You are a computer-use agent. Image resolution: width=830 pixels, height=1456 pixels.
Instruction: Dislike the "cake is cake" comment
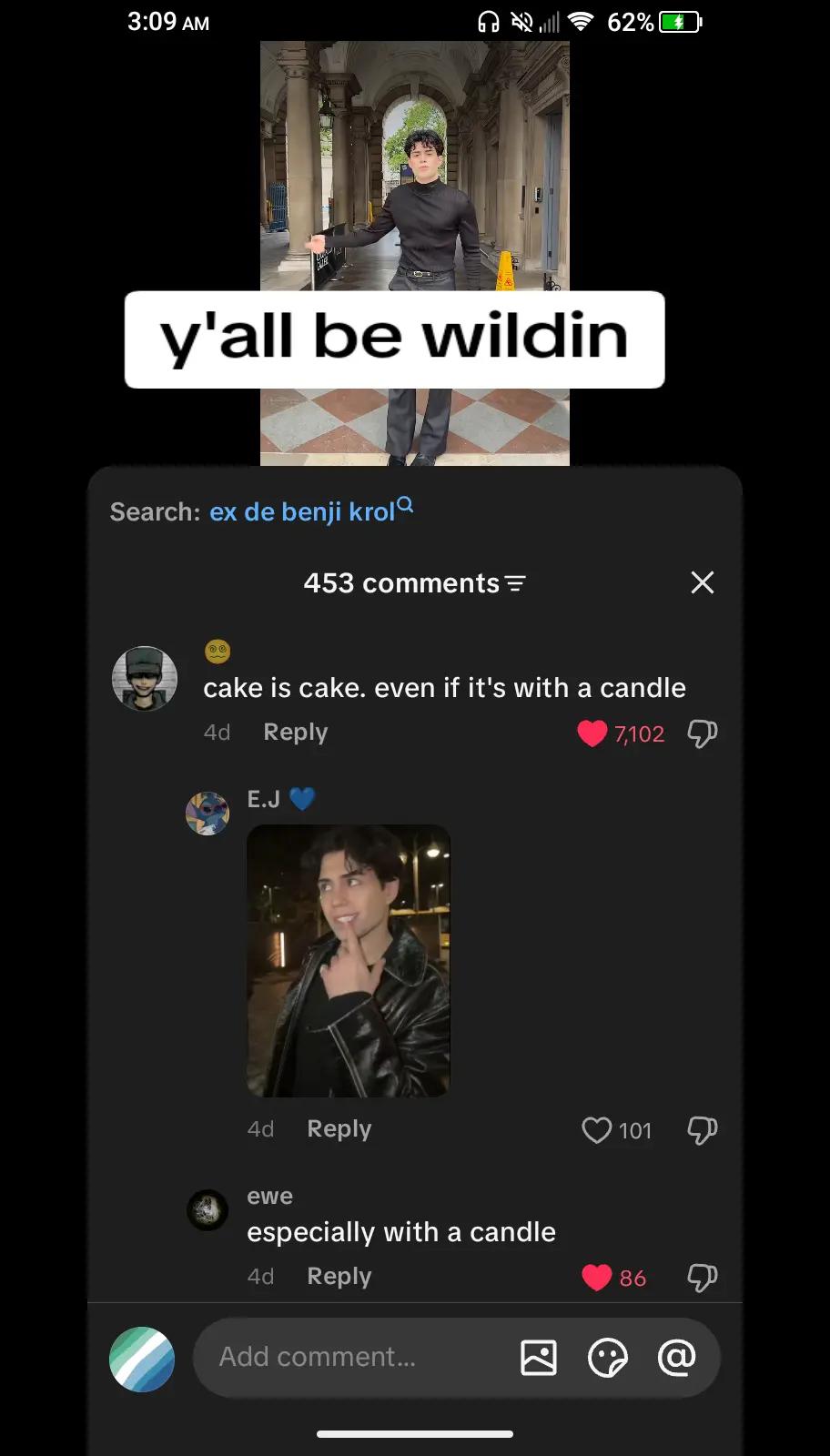(702, 733)
